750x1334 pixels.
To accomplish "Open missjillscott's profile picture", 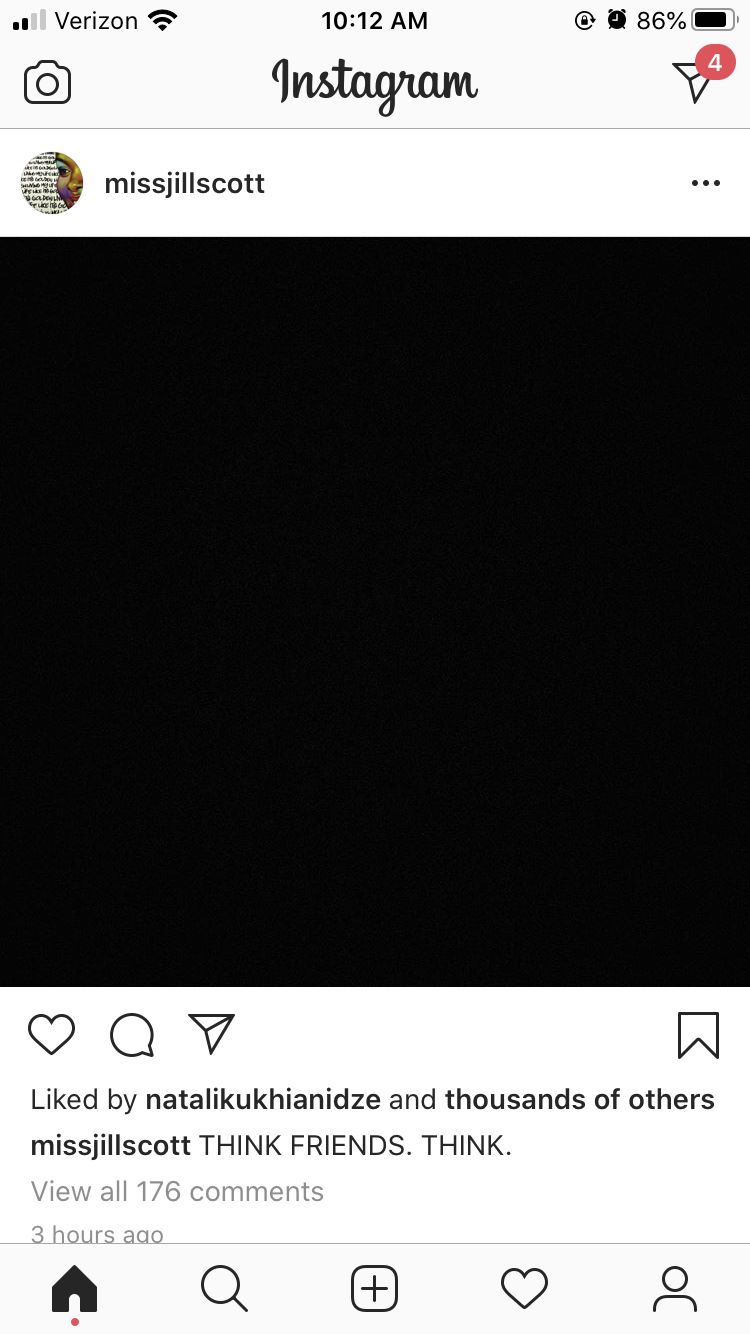I will point(52,183).
